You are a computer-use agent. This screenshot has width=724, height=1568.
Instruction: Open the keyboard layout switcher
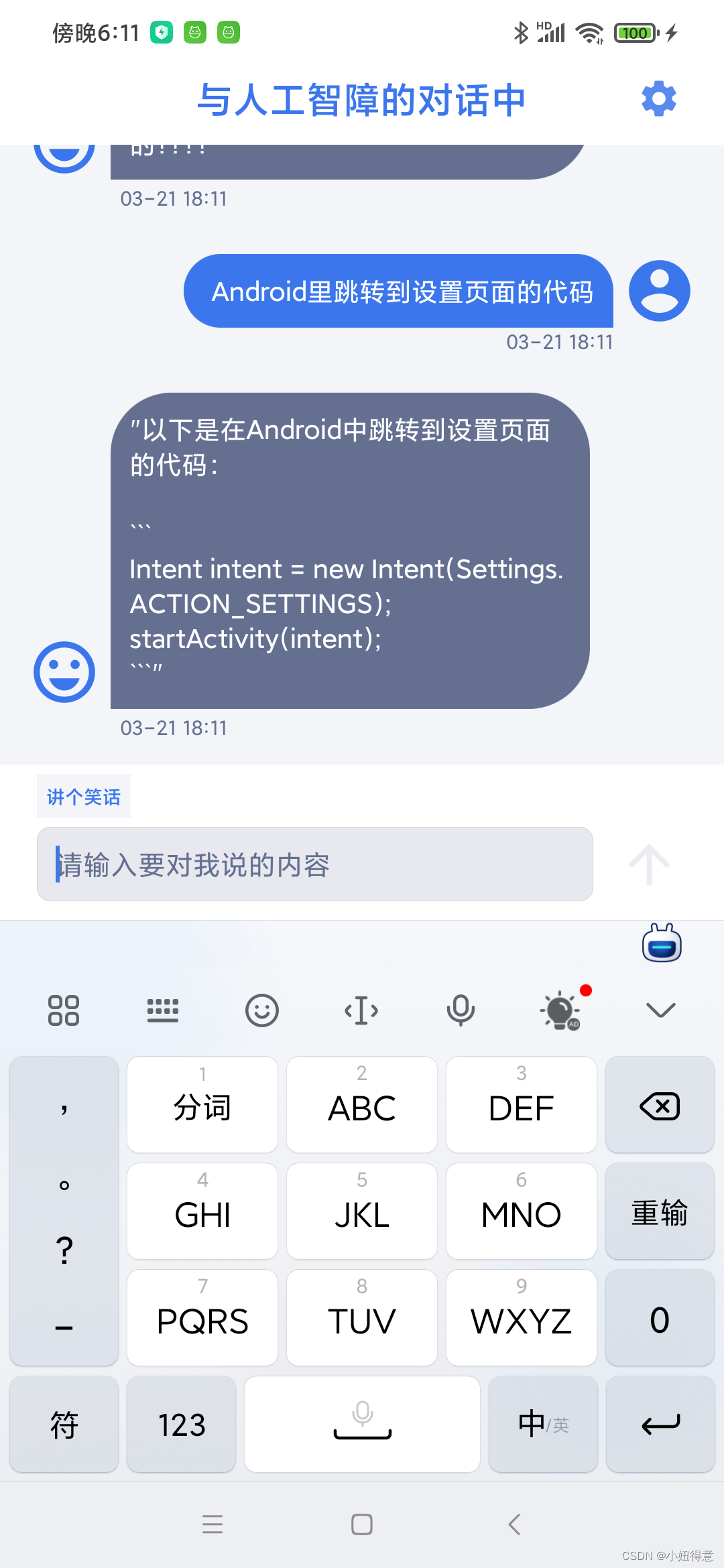(163, 1010)
